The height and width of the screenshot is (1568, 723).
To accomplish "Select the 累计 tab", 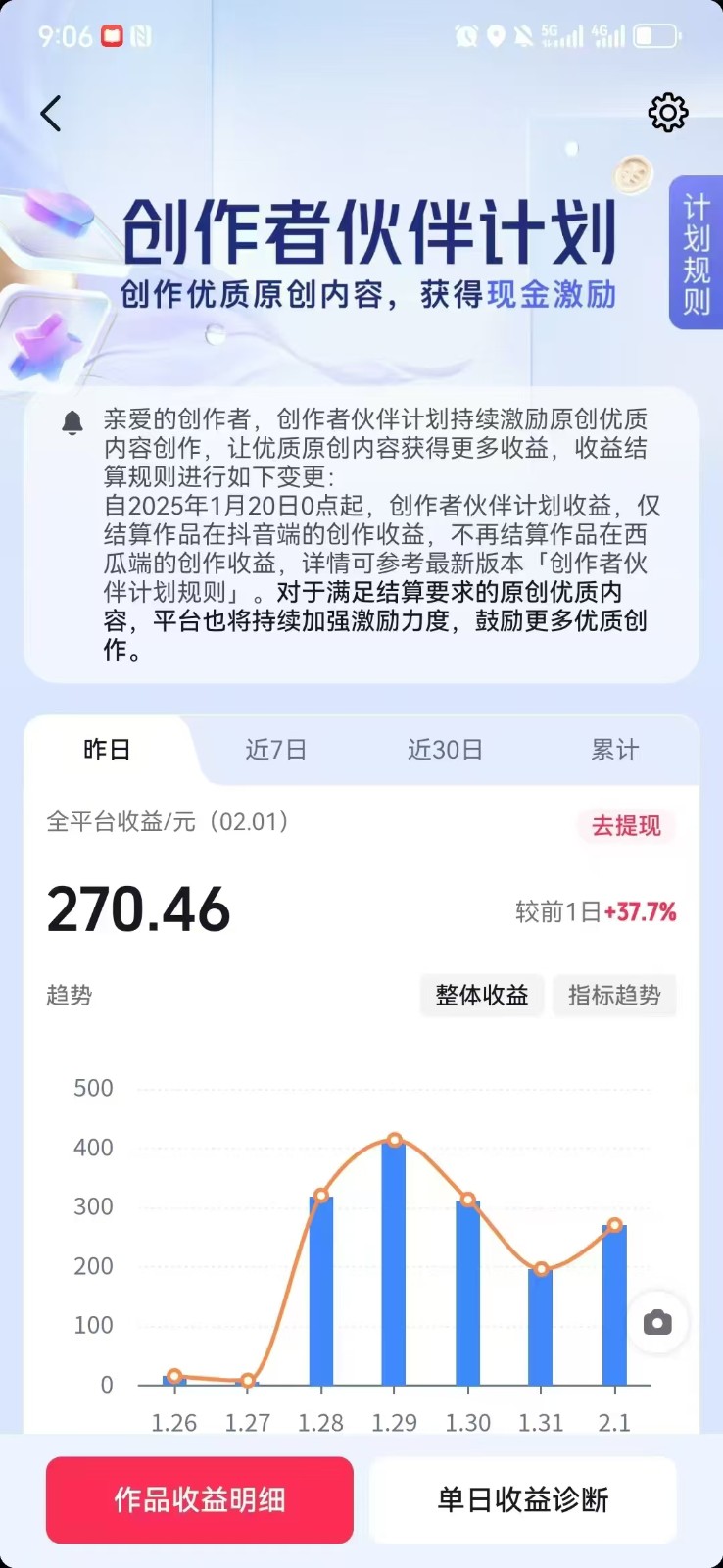I will pyautogui.click(x=615, y=750).
